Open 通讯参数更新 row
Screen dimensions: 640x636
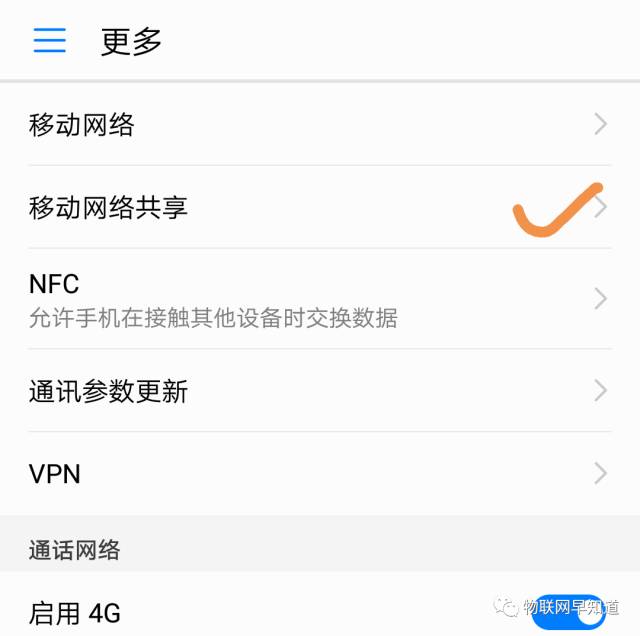(x=320, y=391)
